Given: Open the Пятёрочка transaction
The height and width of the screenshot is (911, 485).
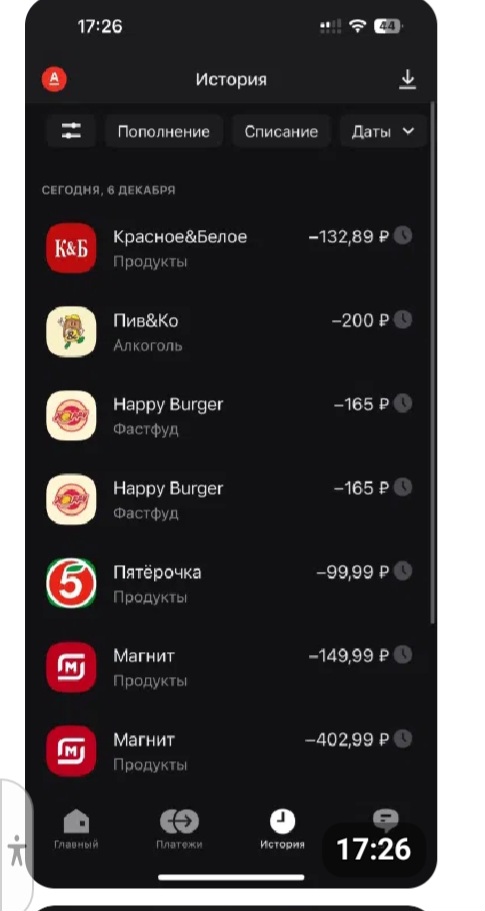Looking at the screenshot, I should pyautogui.click(x=229, y=583).
